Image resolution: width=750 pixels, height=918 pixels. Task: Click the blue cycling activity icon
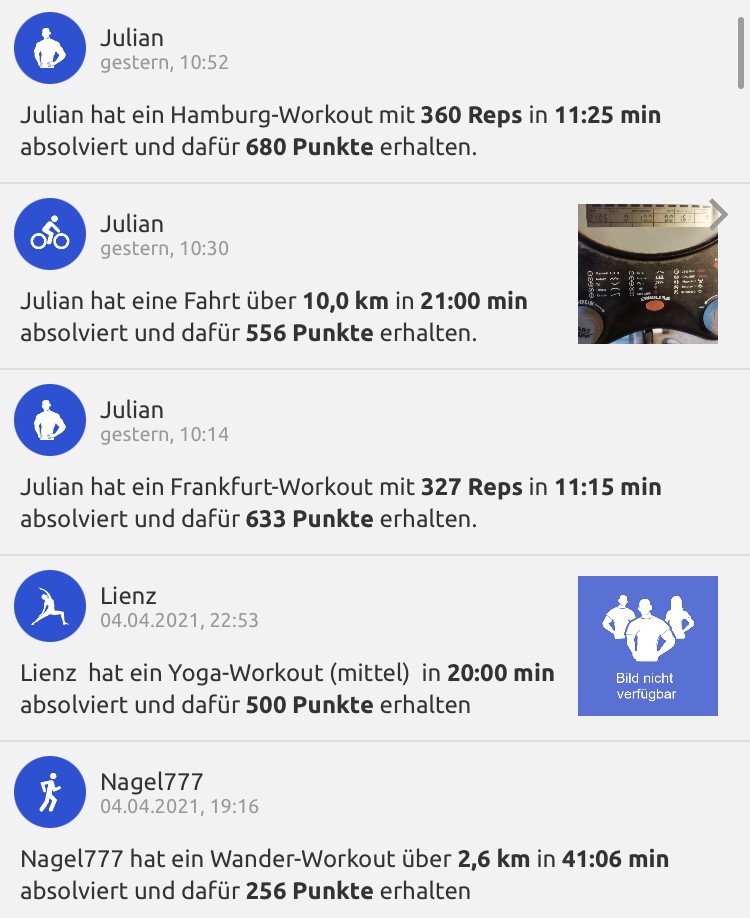pos(49,234)
